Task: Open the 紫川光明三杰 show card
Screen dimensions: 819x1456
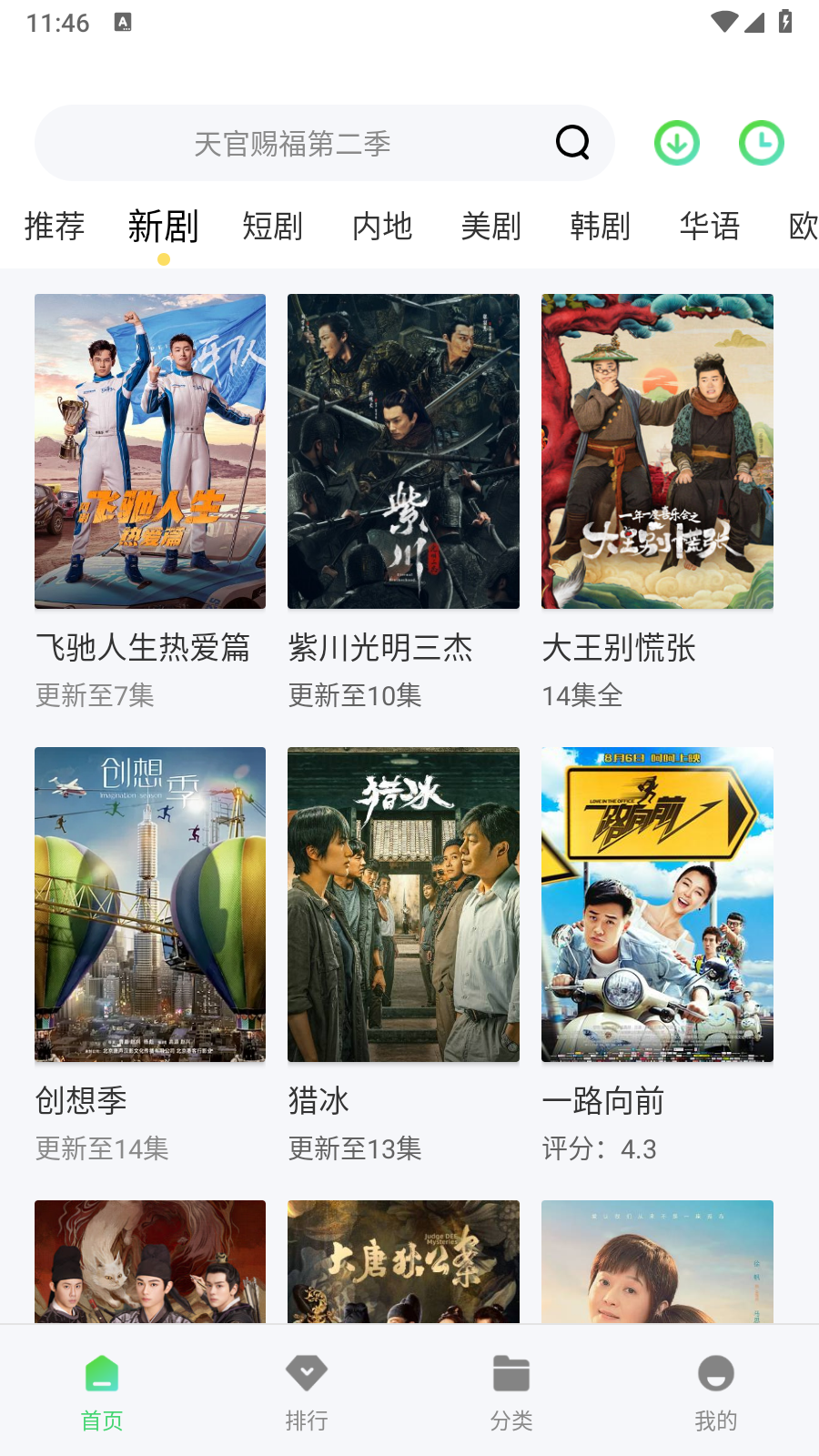Action: pos(403,451)
